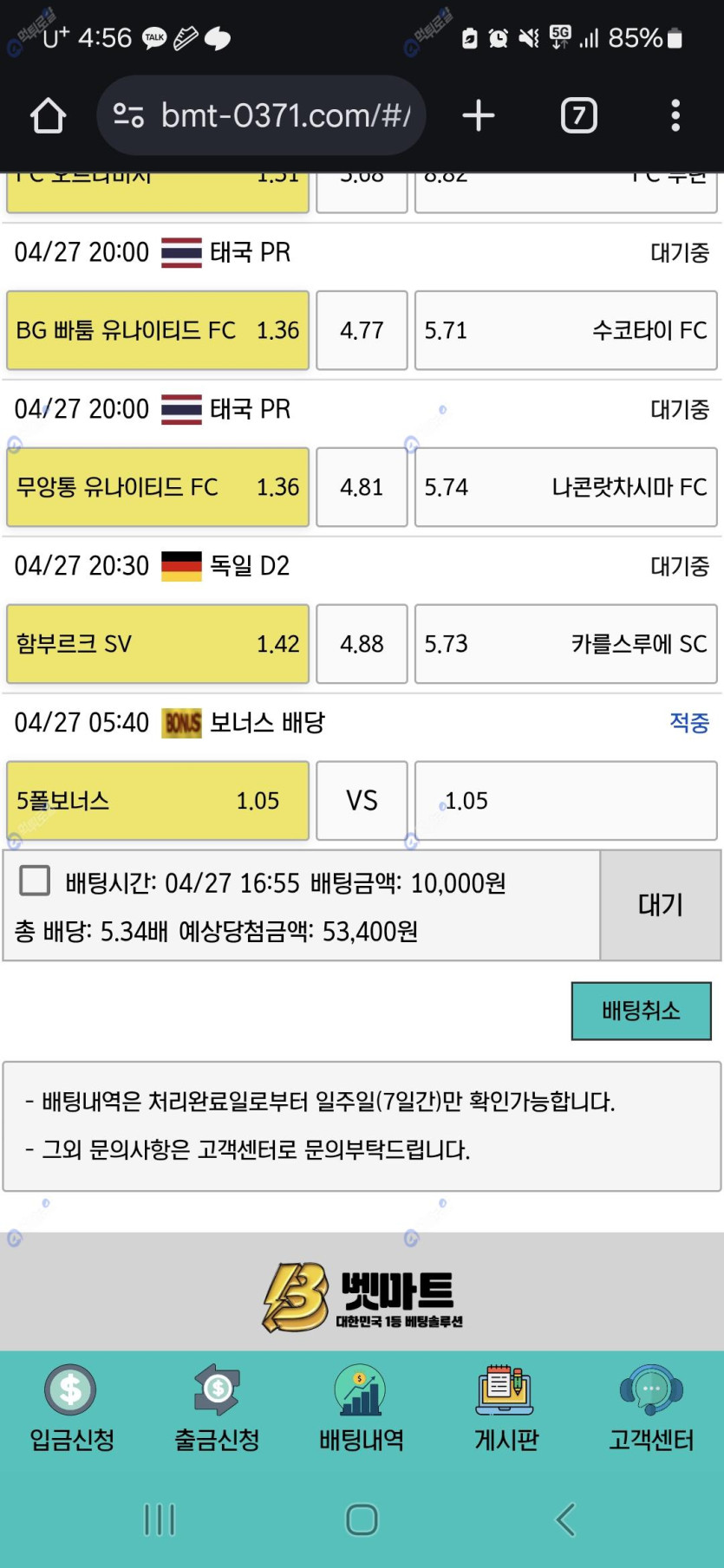Screen dimensions: 724x1568
Task: Select draw odds 4.81 for 무앙통 match
Action: (x=362, y=487)
